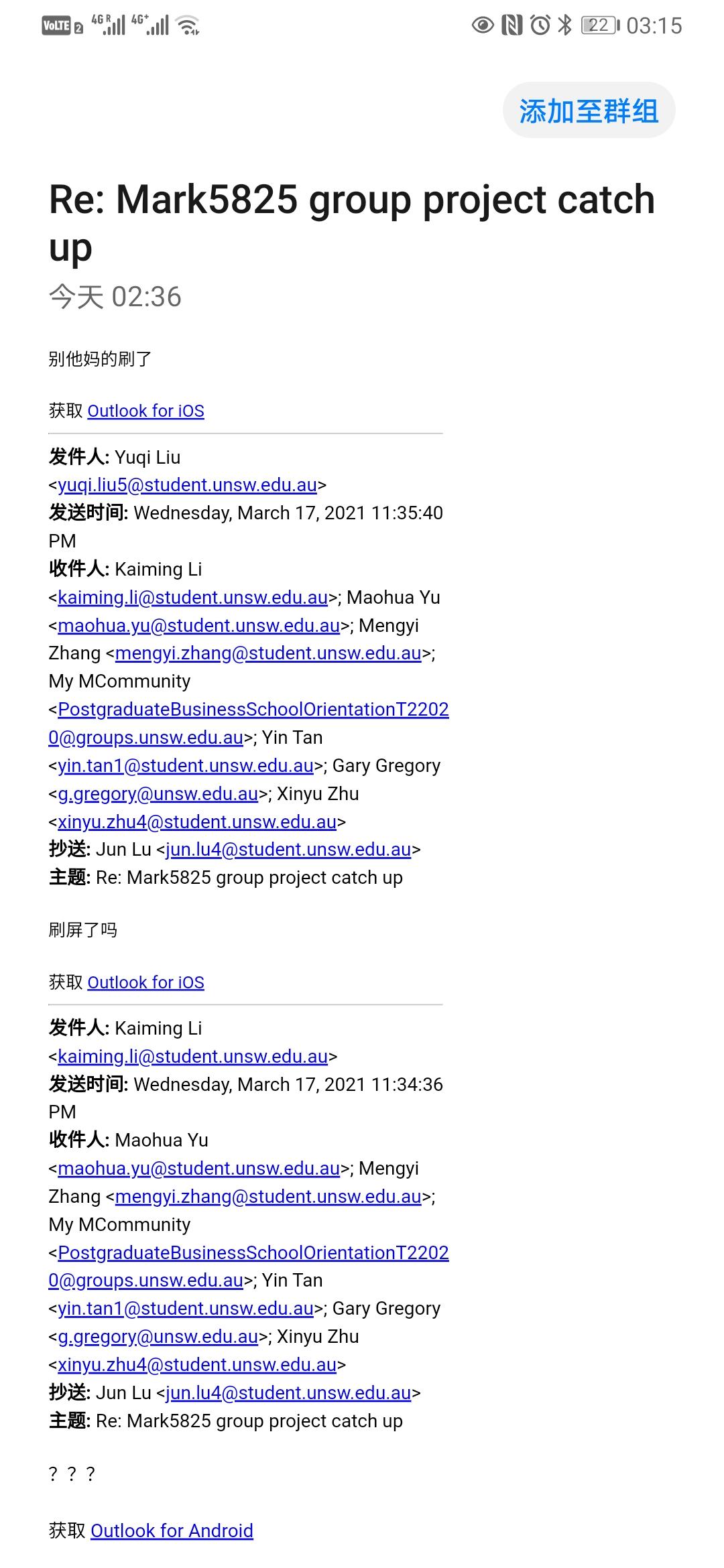Open the yuqi.liu5@student.unsw.edu.au email link

[x=187, y=484]
